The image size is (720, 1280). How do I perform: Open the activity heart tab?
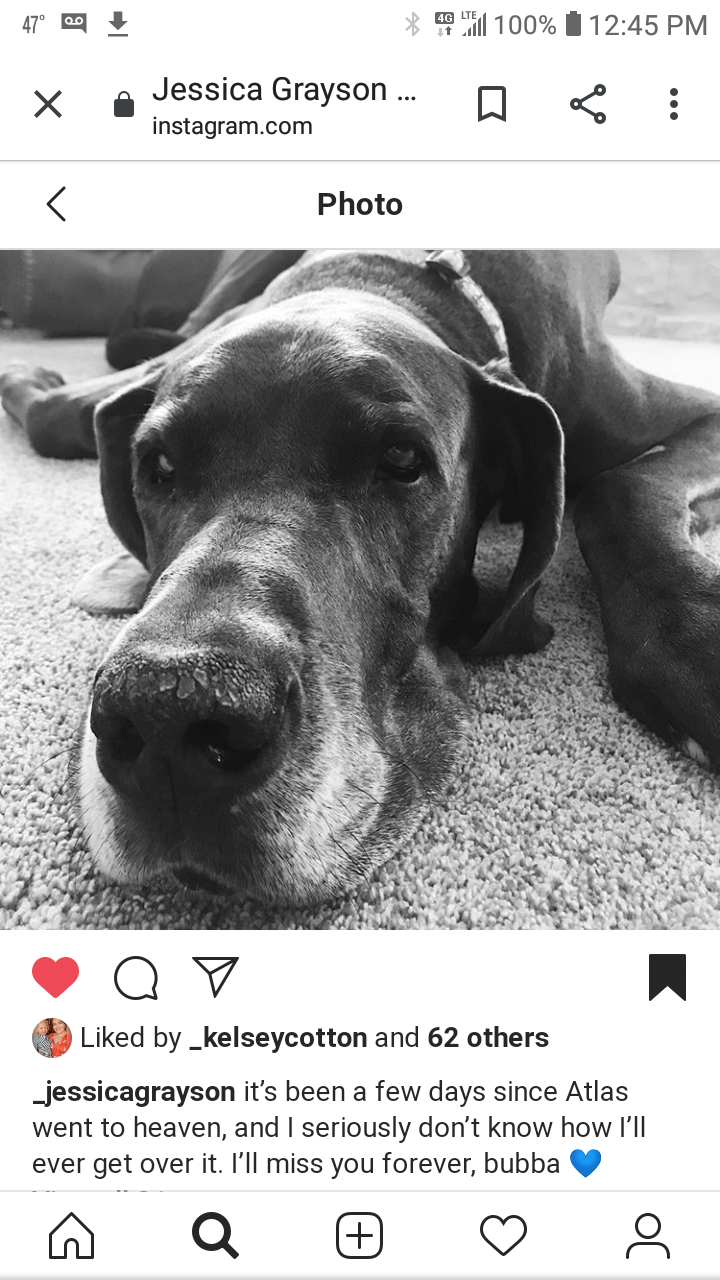point(503,1236)
